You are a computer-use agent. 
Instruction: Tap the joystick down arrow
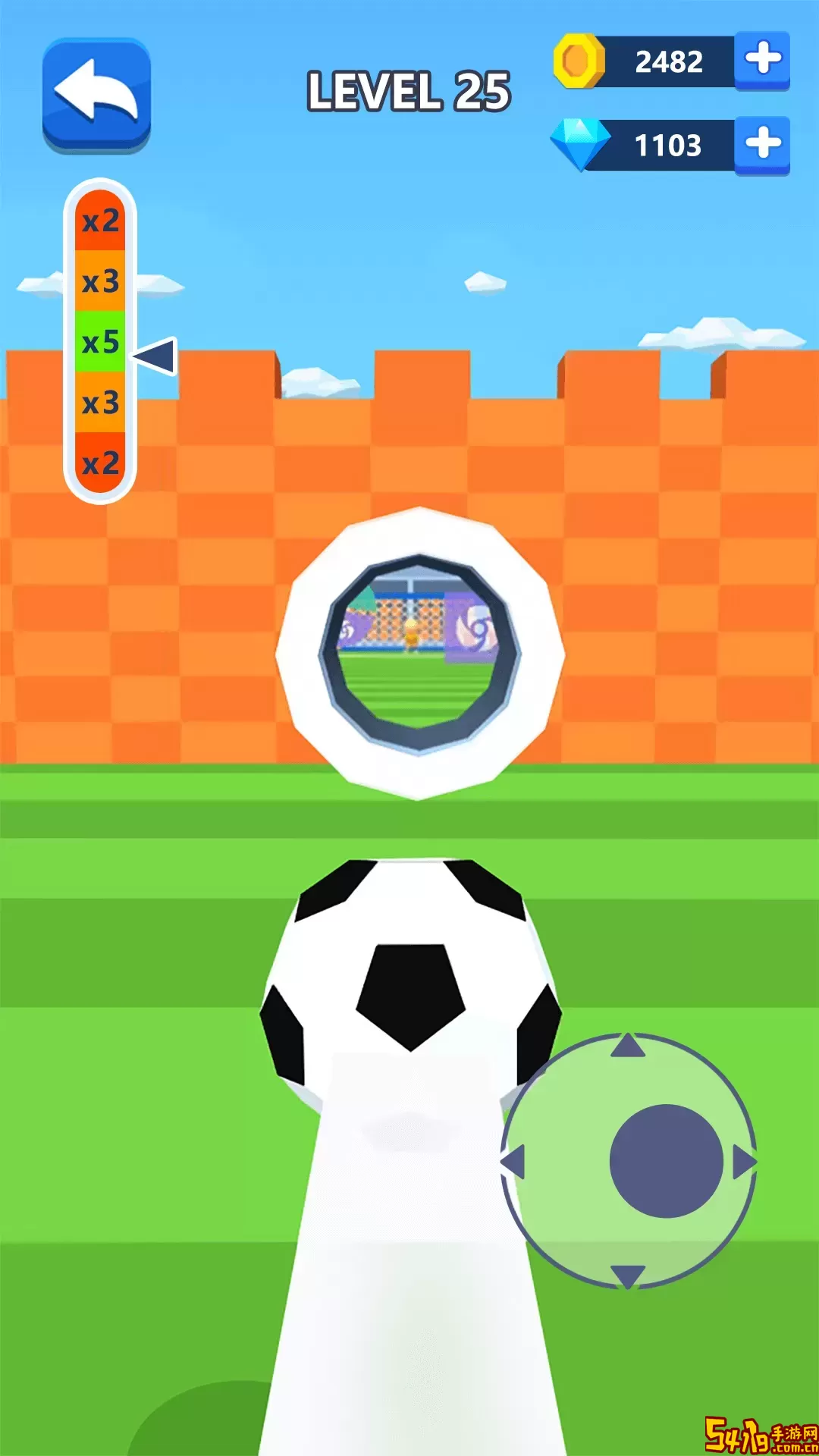(x=628, y=1276)
